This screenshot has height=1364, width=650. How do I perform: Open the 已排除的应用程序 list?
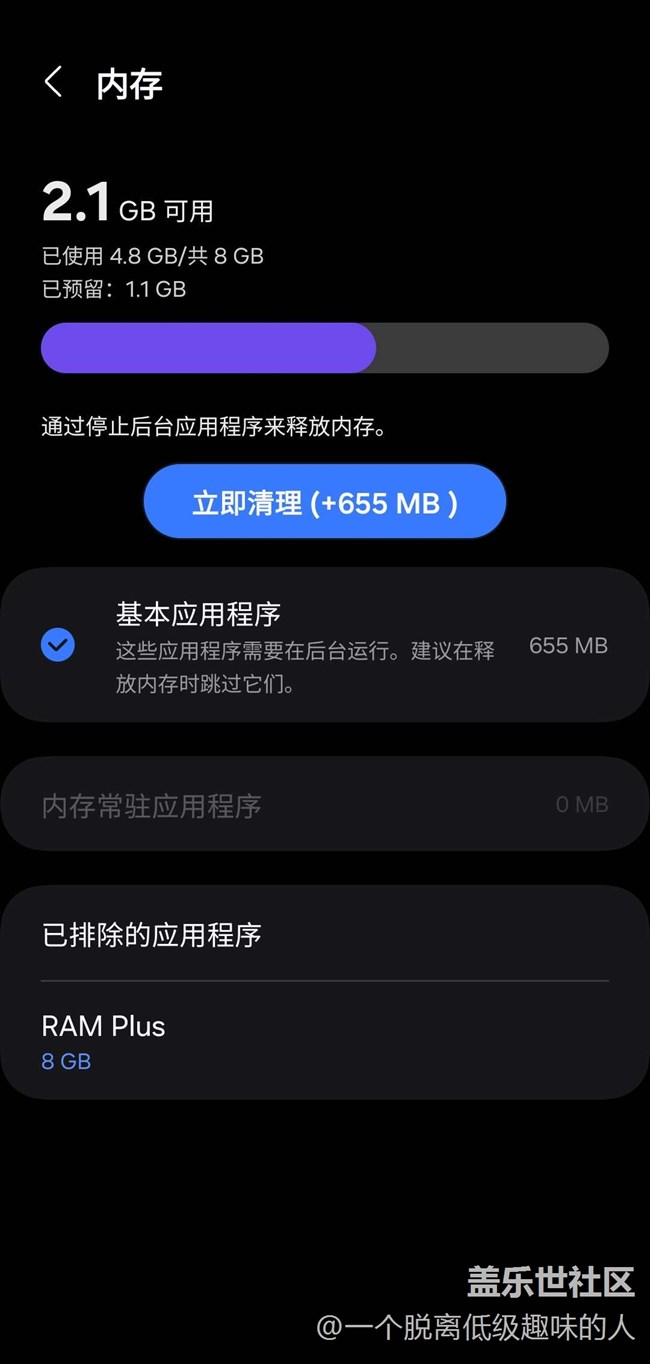coord(324,935)
